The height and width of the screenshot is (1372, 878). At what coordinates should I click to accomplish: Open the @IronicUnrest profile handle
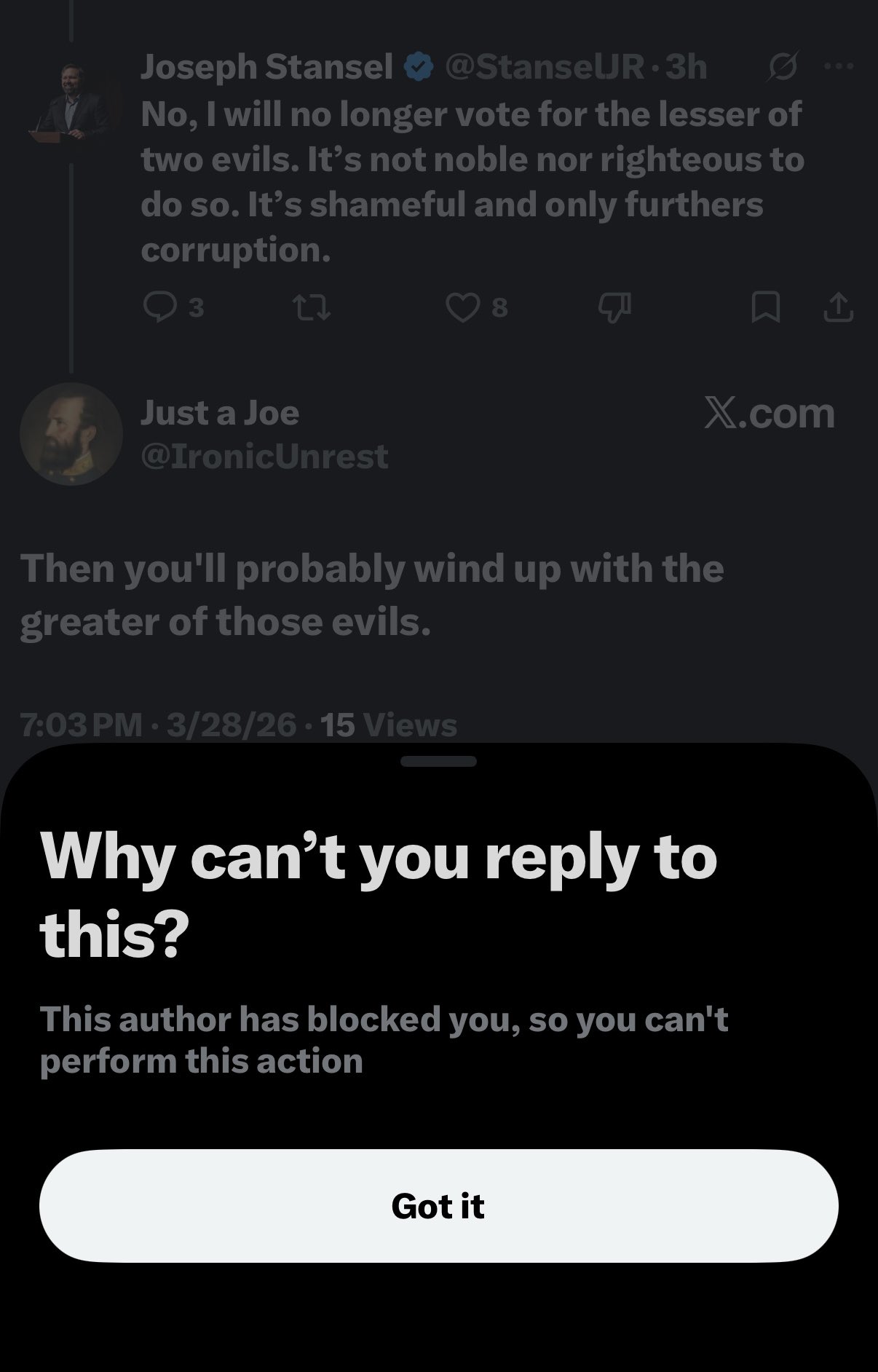[264, 457]
